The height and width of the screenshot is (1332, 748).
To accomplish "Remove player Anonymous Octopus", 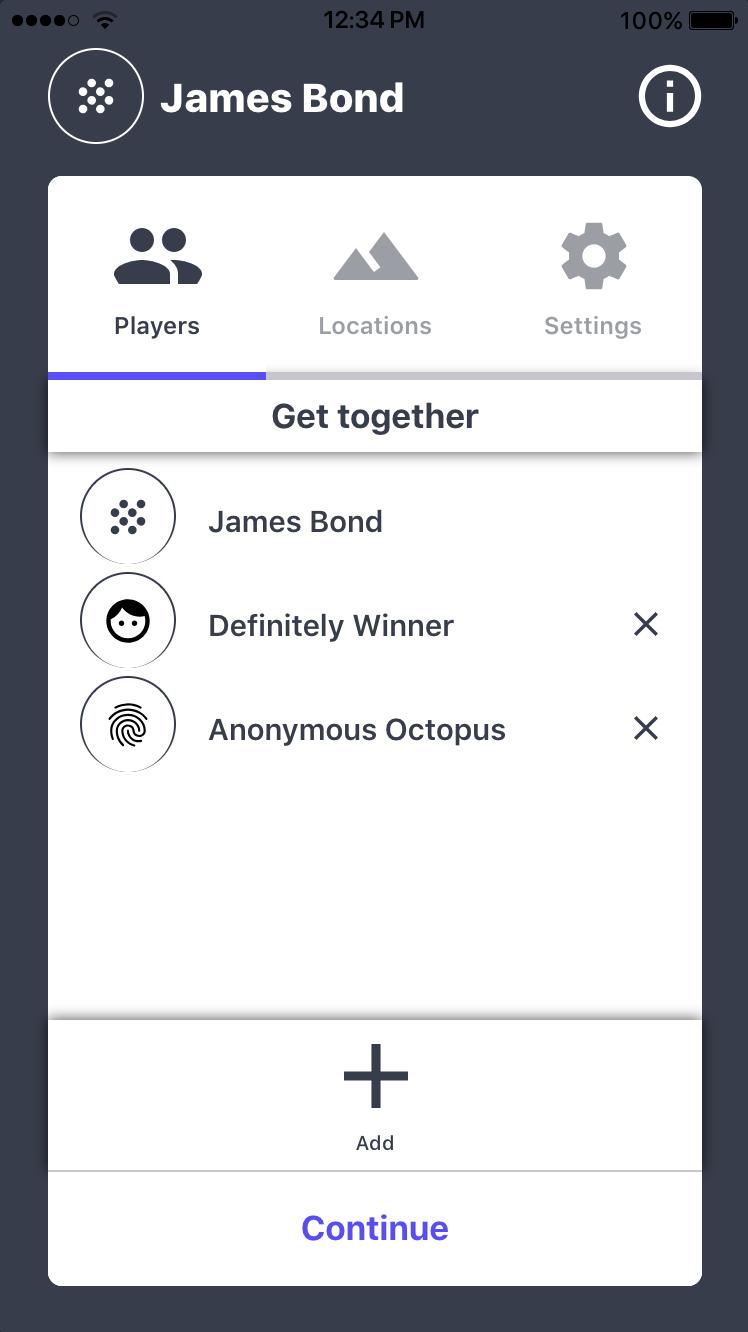I will (x=646, y=729).
